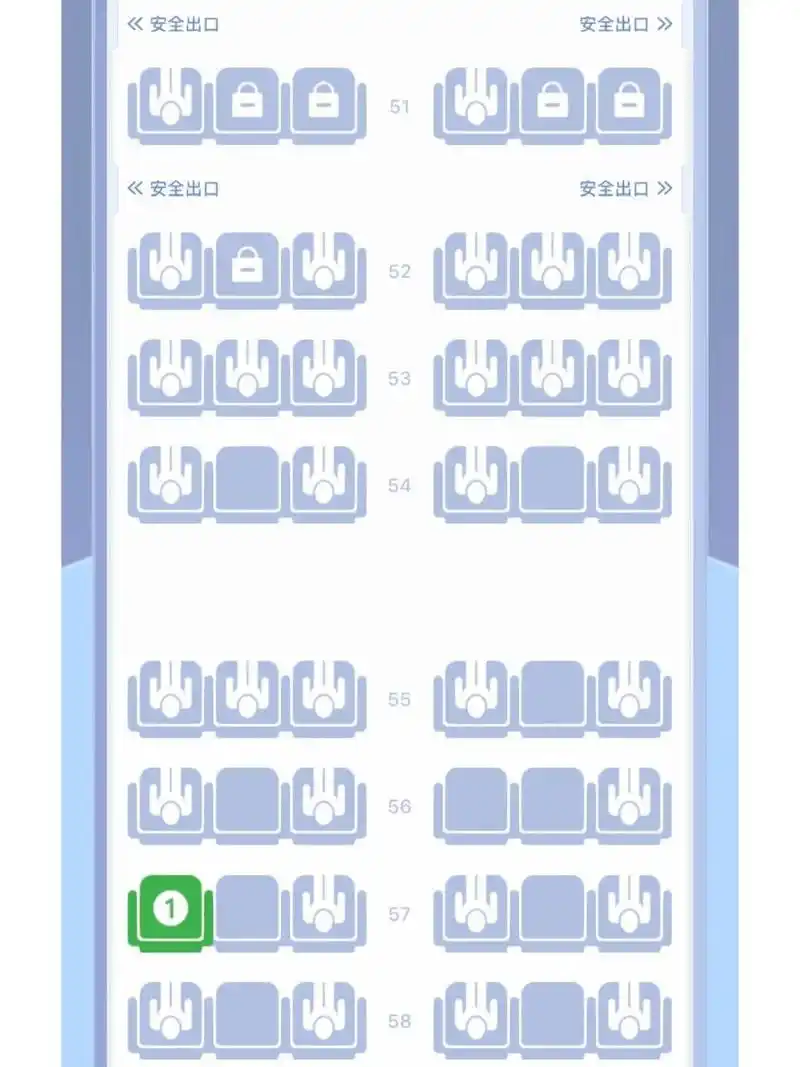Click the top-right 安全出口 exit label
This screenshot has width=800, height=1067.
tap(615, 25)
